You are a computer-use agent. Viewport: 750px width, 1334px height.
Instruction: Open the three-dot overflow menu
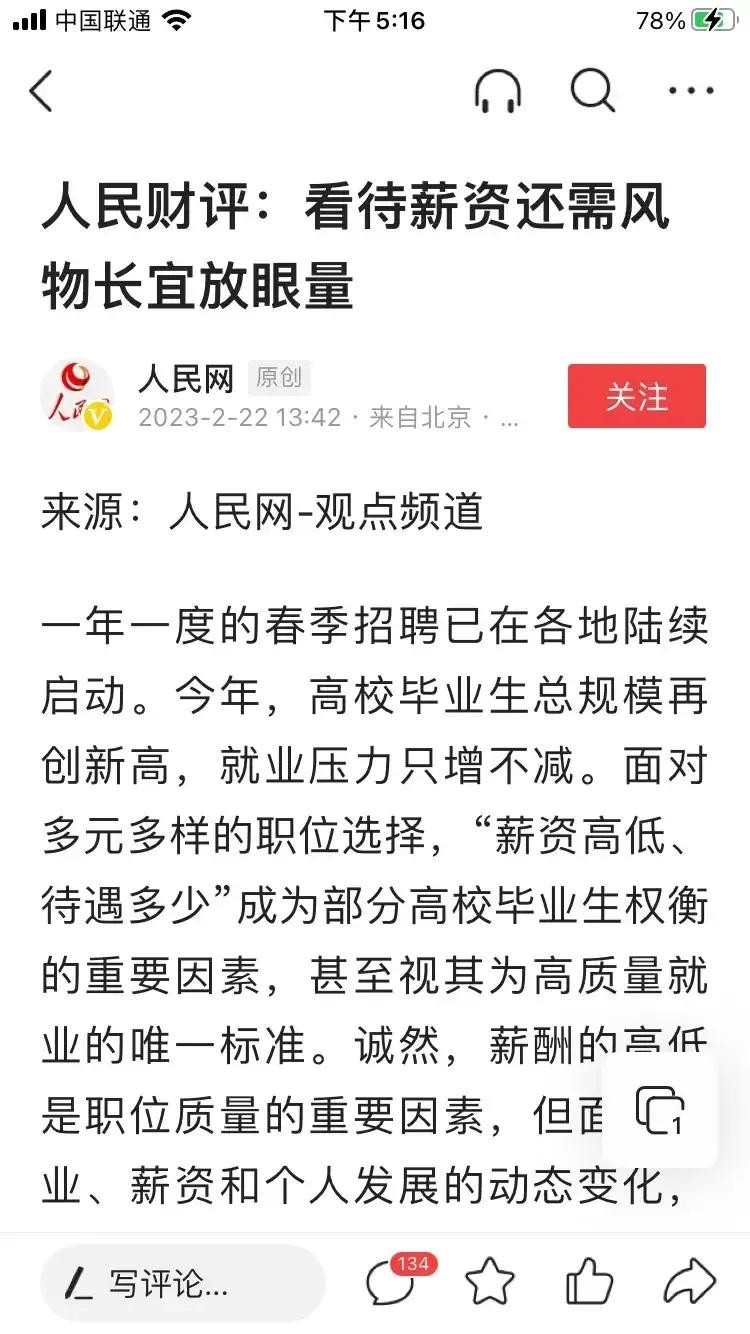coord(690,92)
